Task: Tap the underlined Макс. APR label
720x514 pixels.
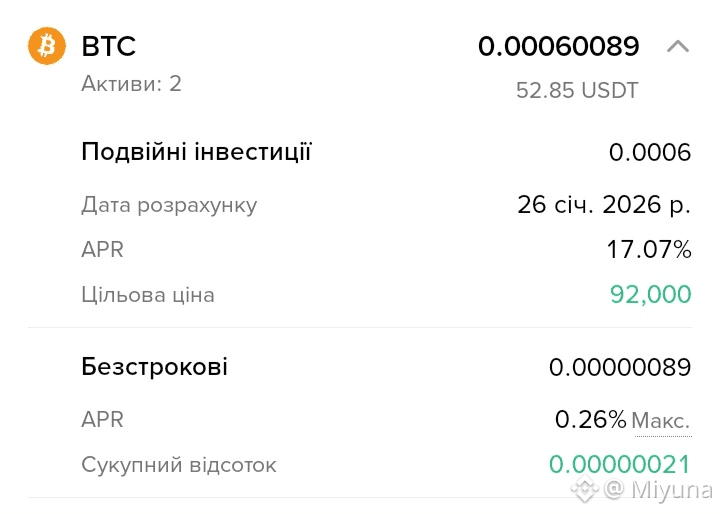Action: 661,421
